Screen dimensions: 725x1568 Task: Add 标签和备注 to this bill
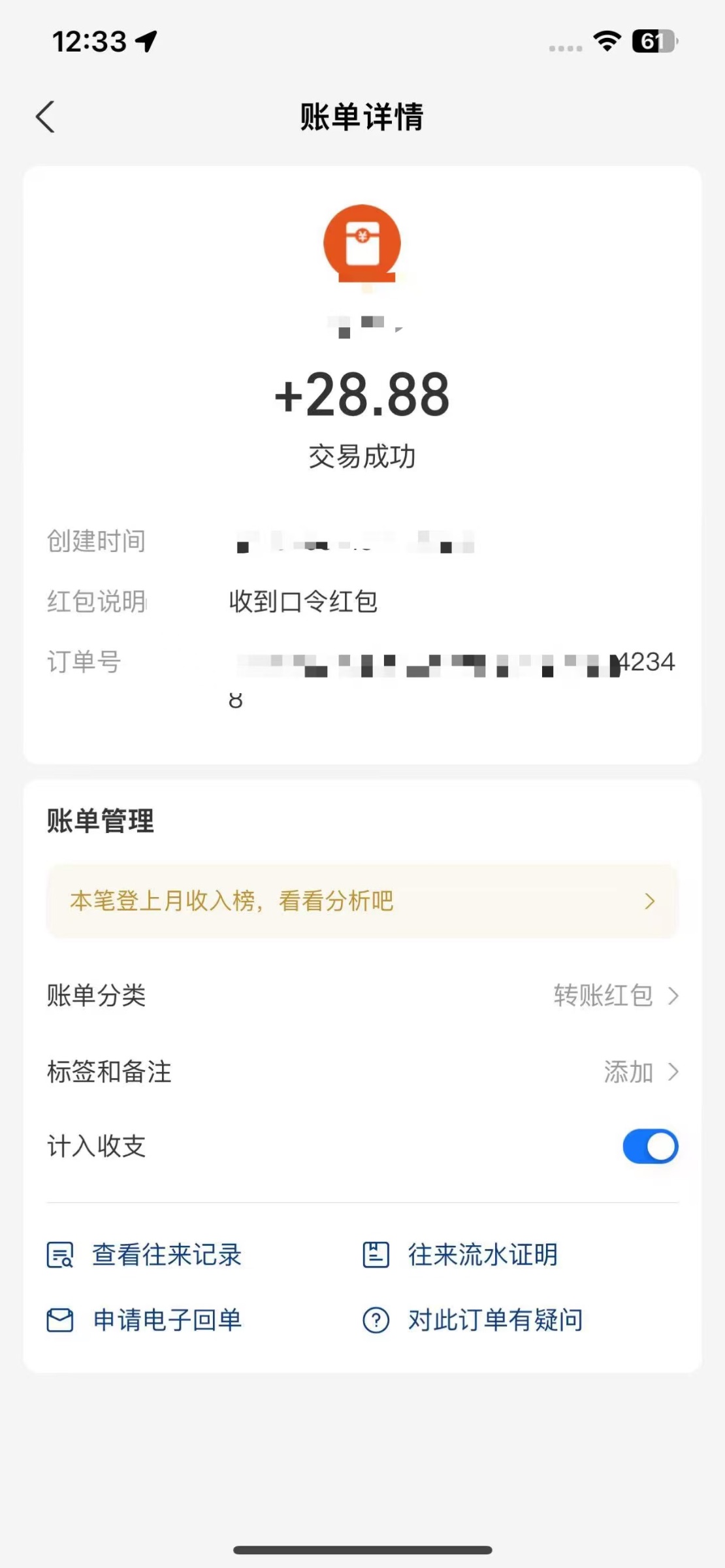click(640, 1072)
